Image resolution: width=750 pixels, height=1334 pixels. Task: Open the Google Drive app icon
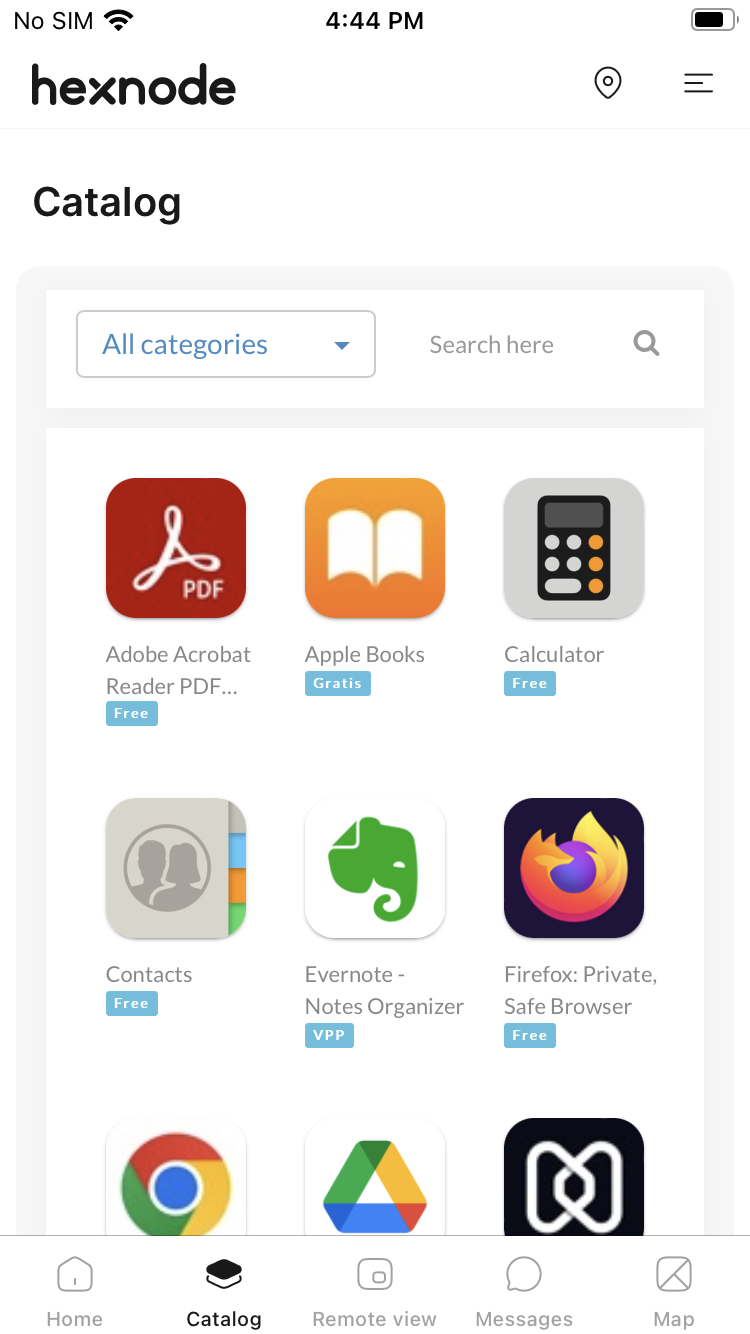[375, 1177]
